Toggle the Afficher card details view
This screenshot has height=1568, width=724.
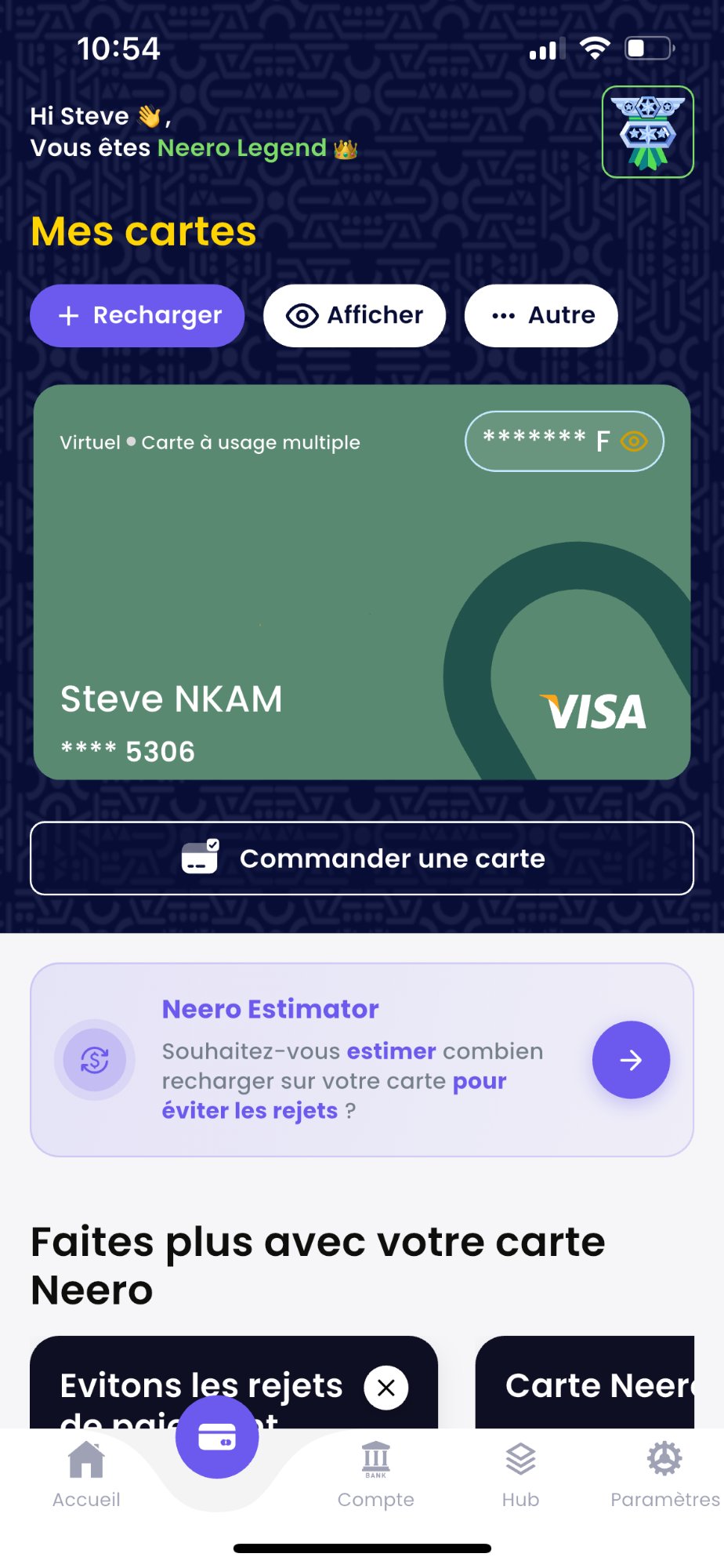(353, 316)
